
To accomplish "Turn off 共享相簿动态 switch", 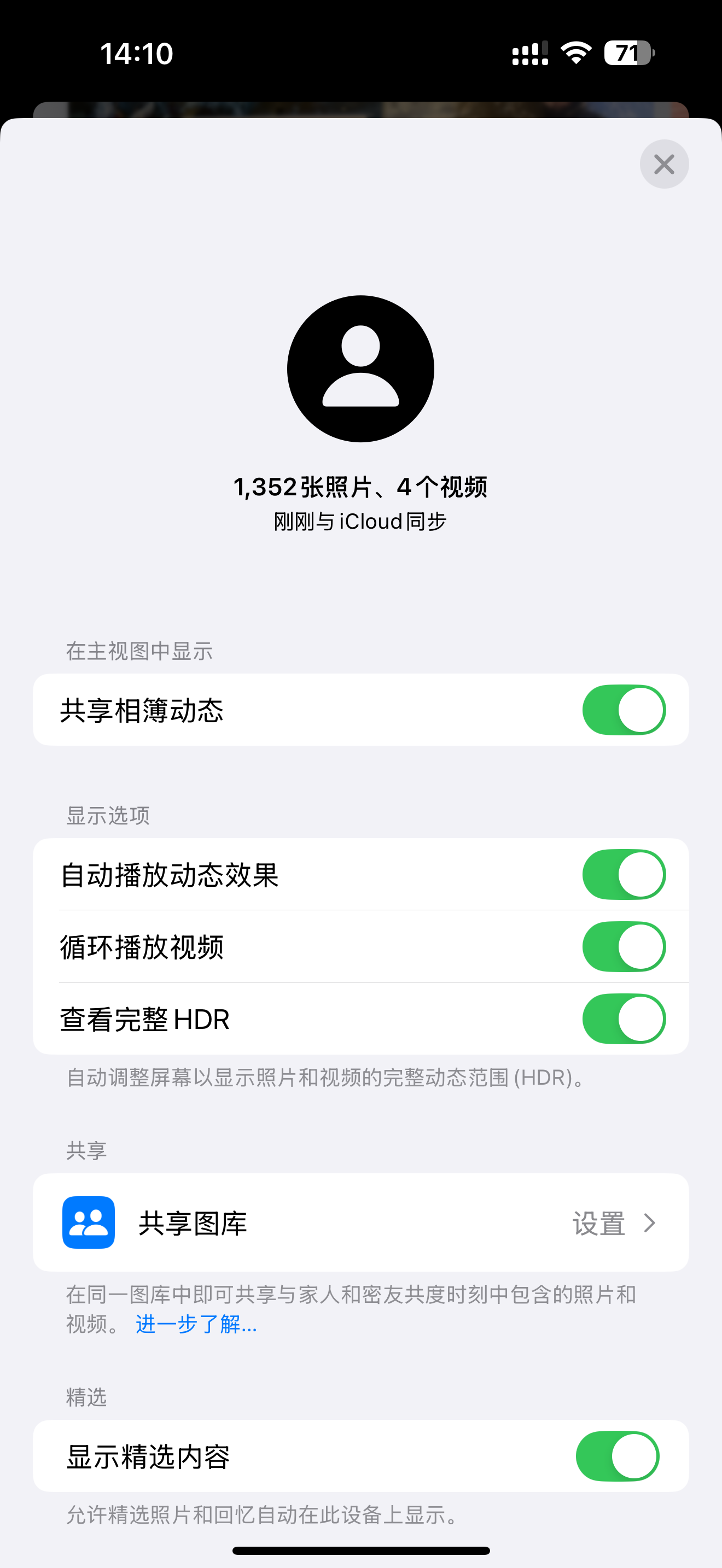I will [x=624, y=710].
